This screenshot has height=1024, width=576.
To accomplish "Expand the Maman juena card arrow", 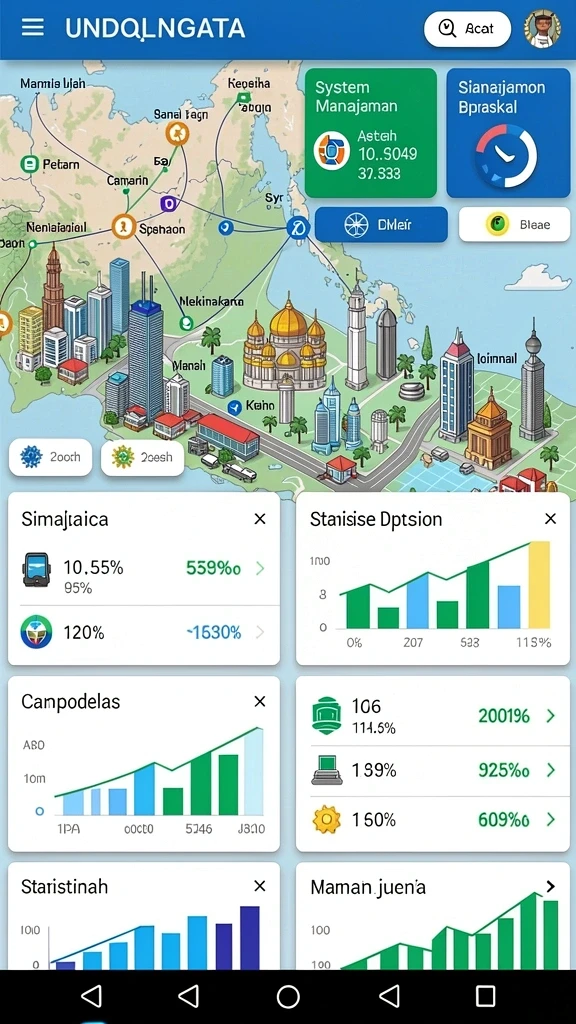I will point(551,886).
